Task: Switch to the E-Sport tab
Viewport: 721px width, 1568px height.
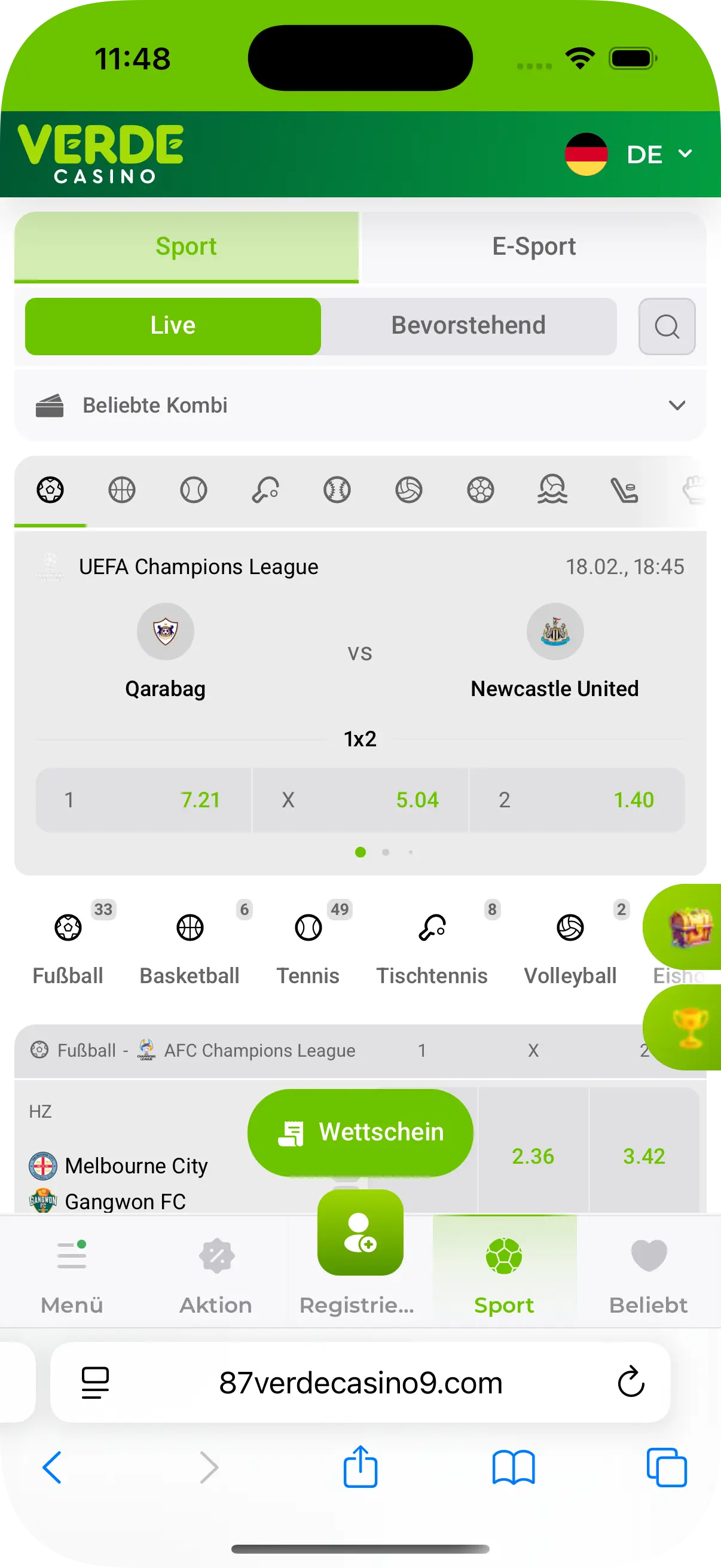Action: 534,246
